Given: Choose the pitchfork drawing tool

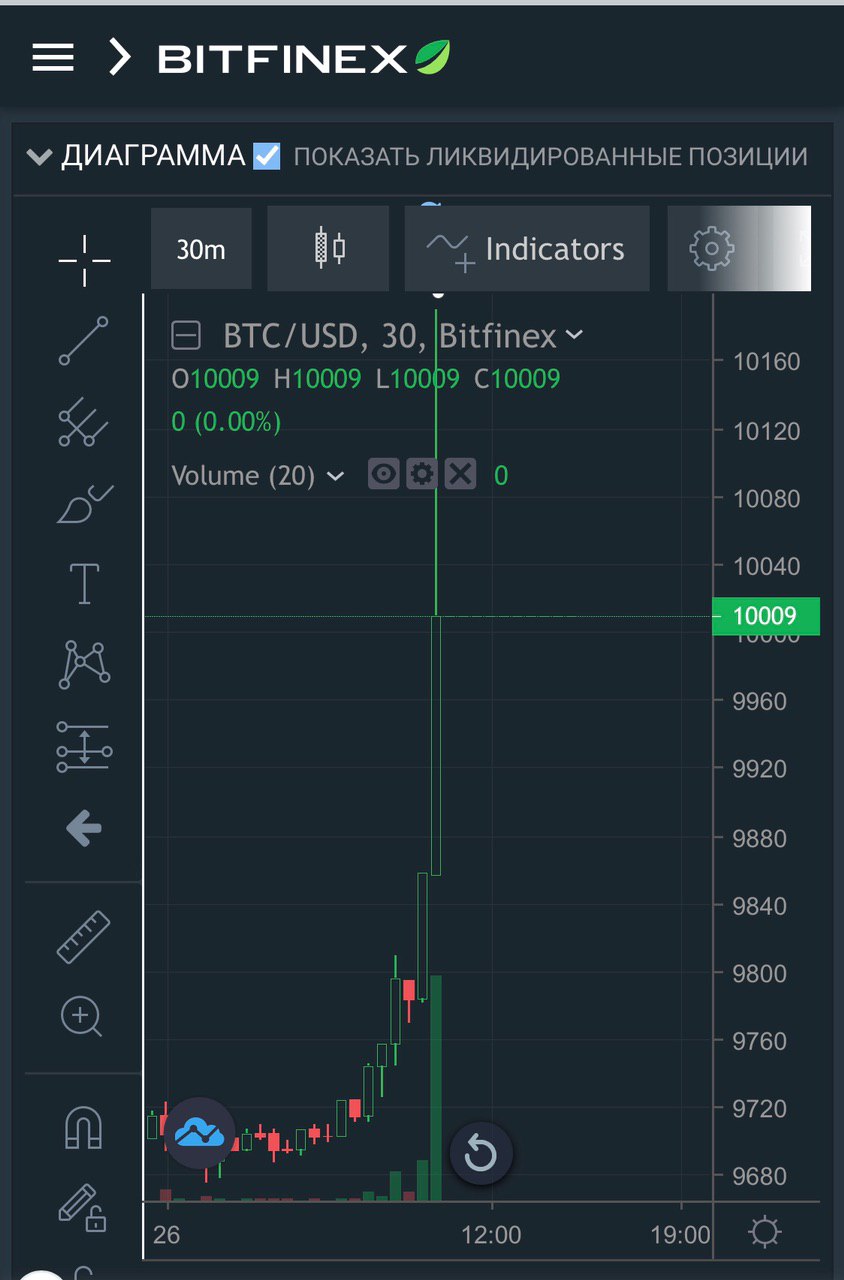Looking at the screenshot, I should click(84, 421).
